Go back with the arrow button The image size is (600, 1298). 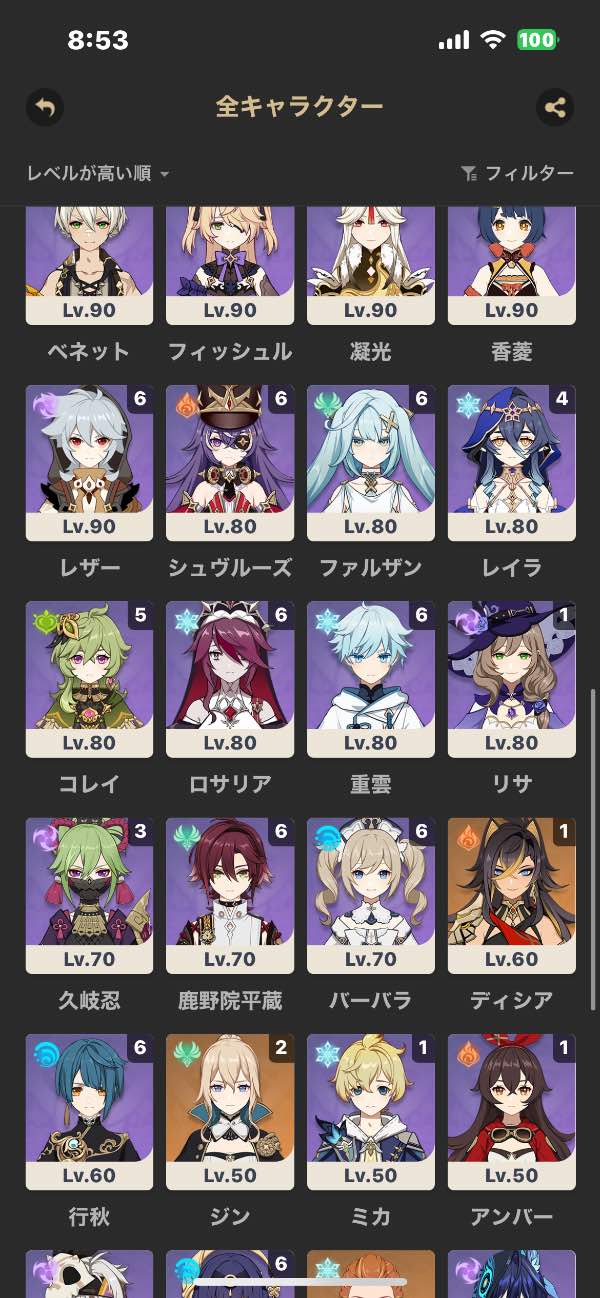click(44, 107)
